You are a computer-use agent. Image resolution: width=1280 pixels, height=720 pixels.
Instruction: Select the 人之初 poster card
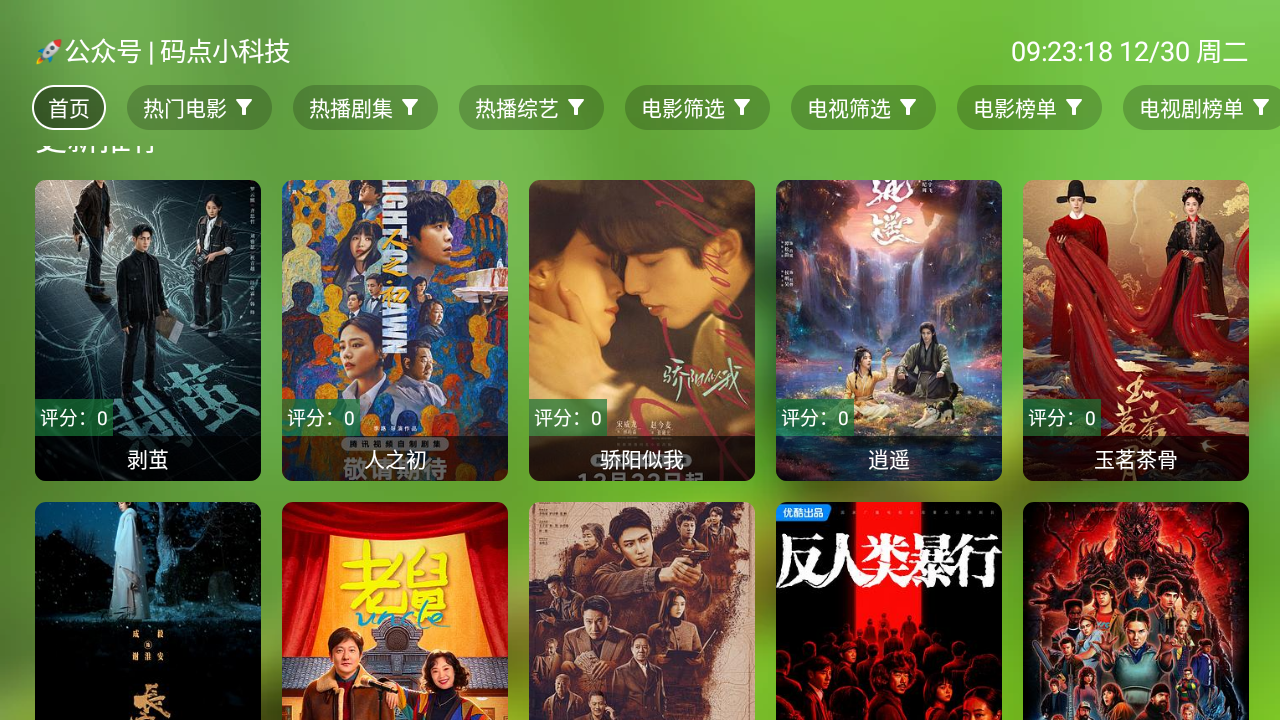pos(395,330)
